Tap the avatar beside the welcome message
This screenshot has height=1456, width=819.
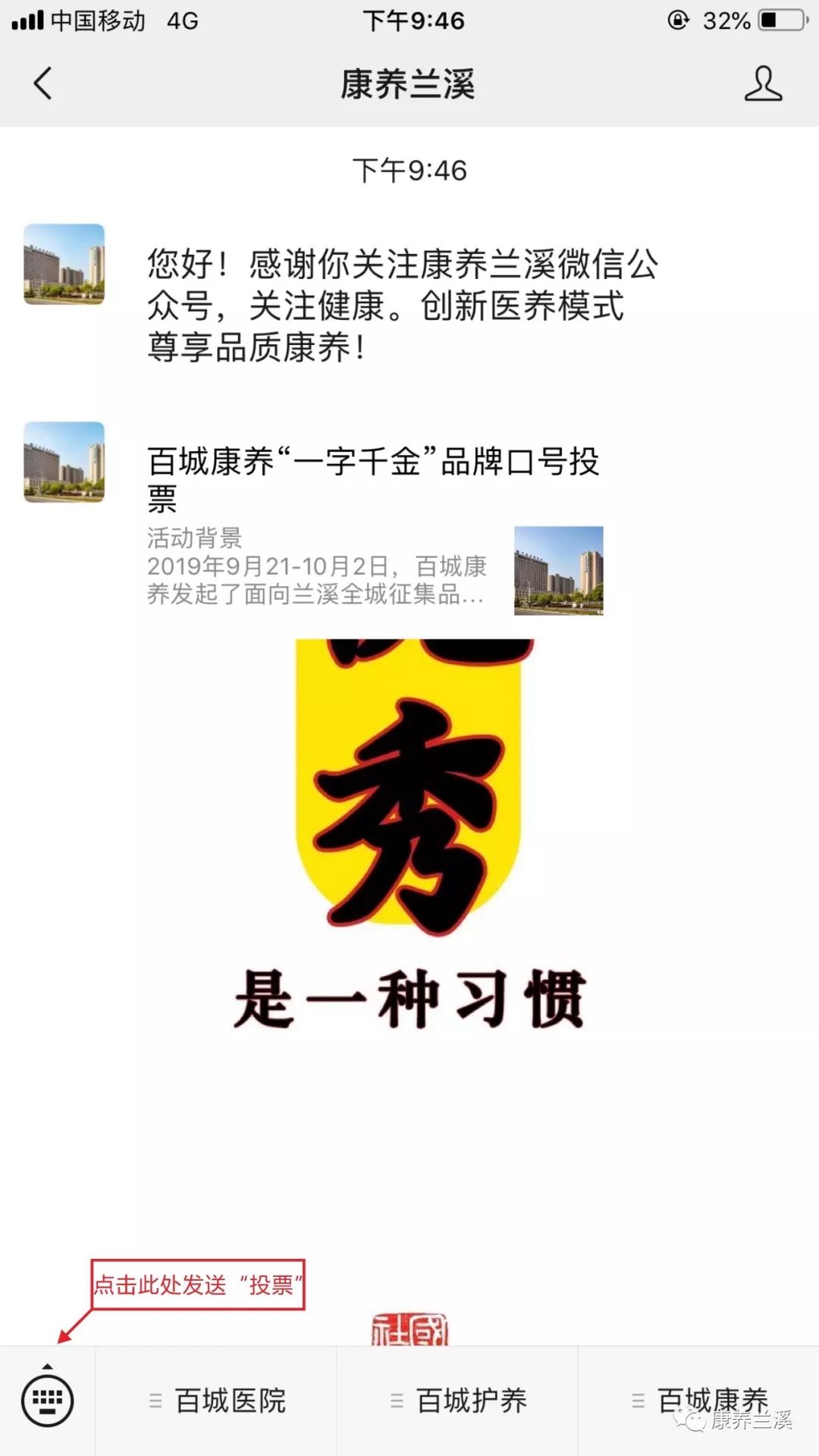coord(64,264)
